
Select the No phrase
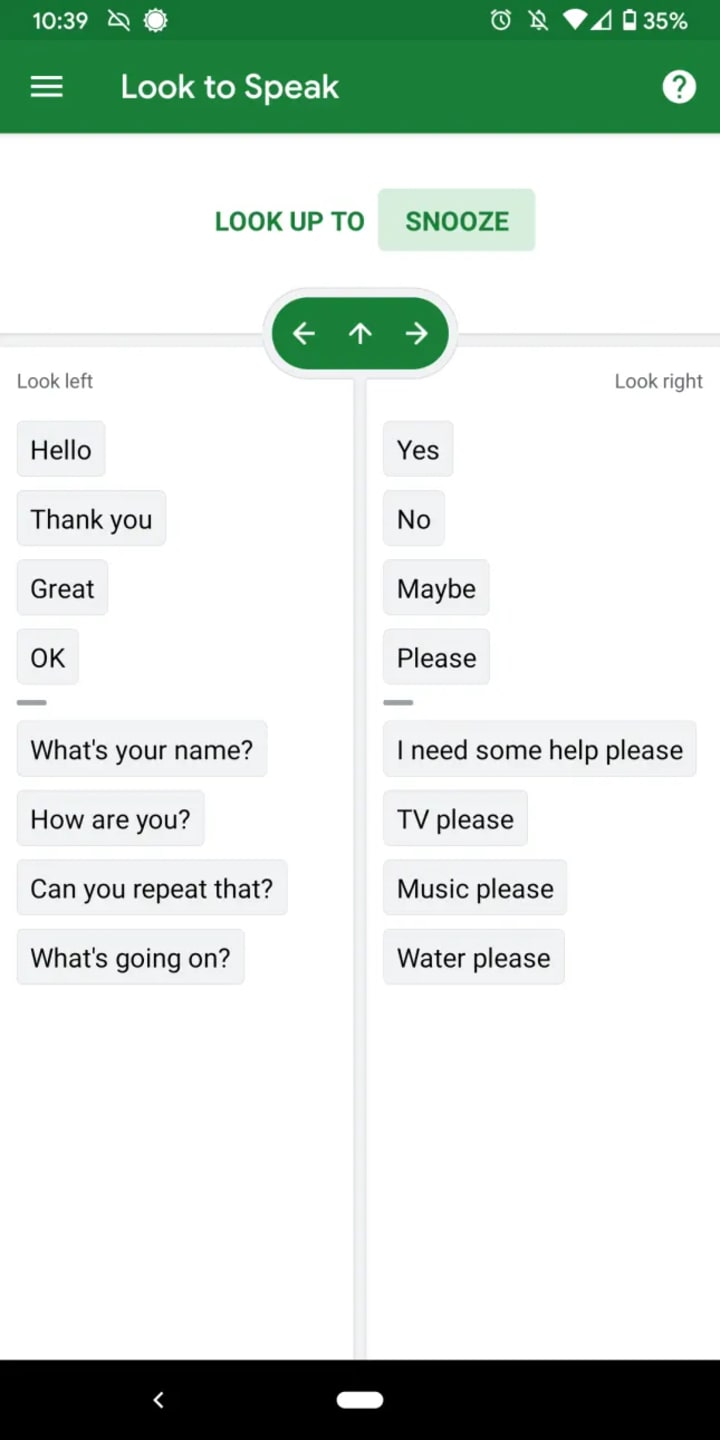pyautogui.click(x=414, y=519)
